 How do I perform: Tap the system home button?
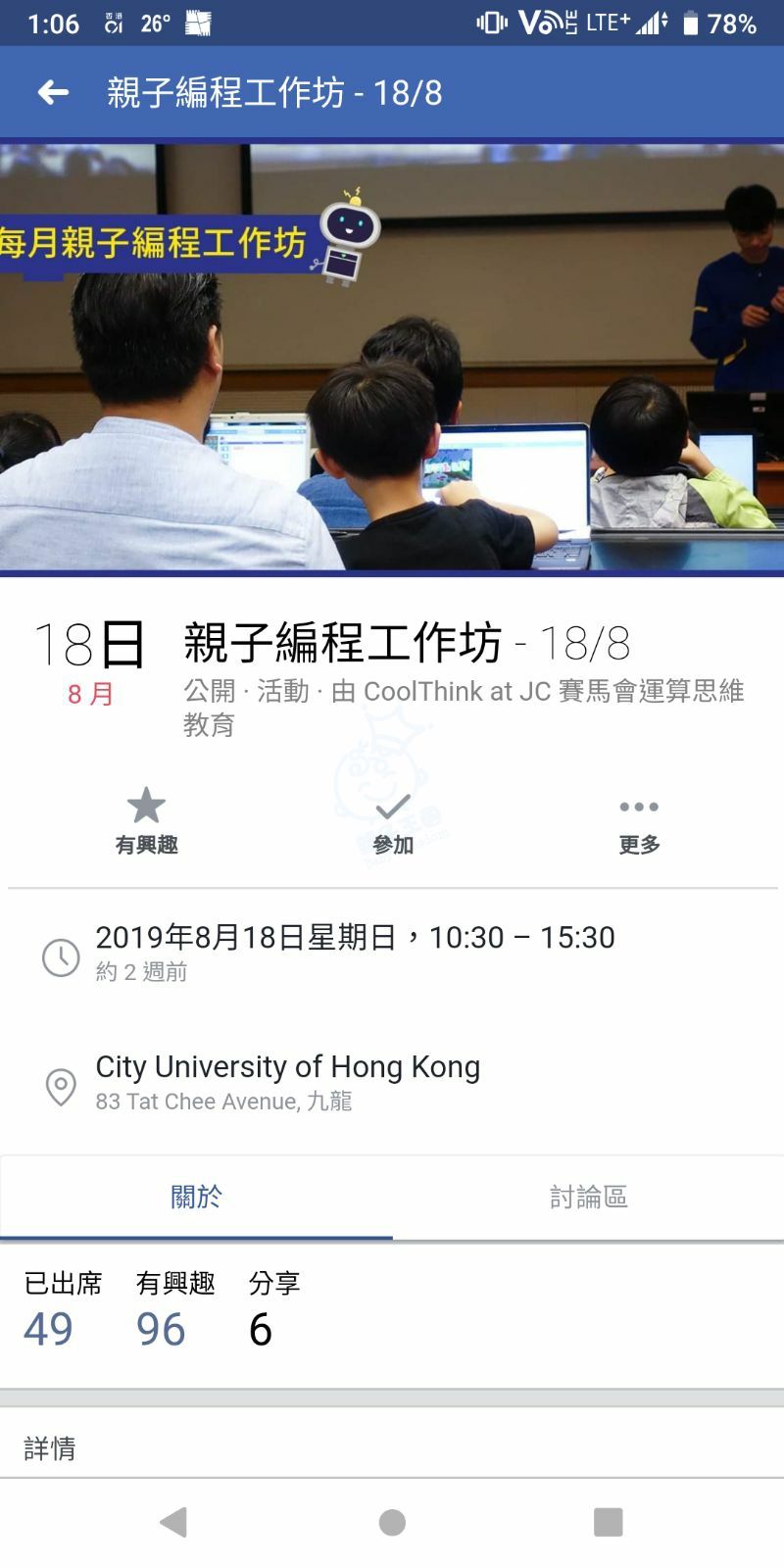point(392,1522)
